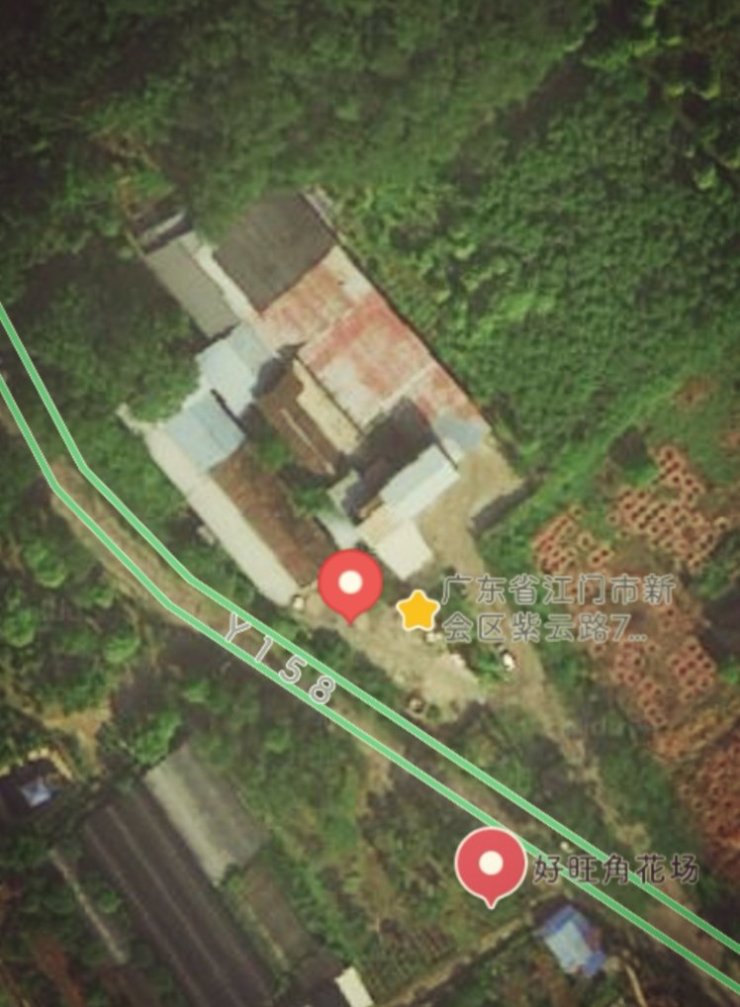Screen dimensions: 740x1007
Task: Select the 好旺角花场 location pin
Action: (490, 863)
